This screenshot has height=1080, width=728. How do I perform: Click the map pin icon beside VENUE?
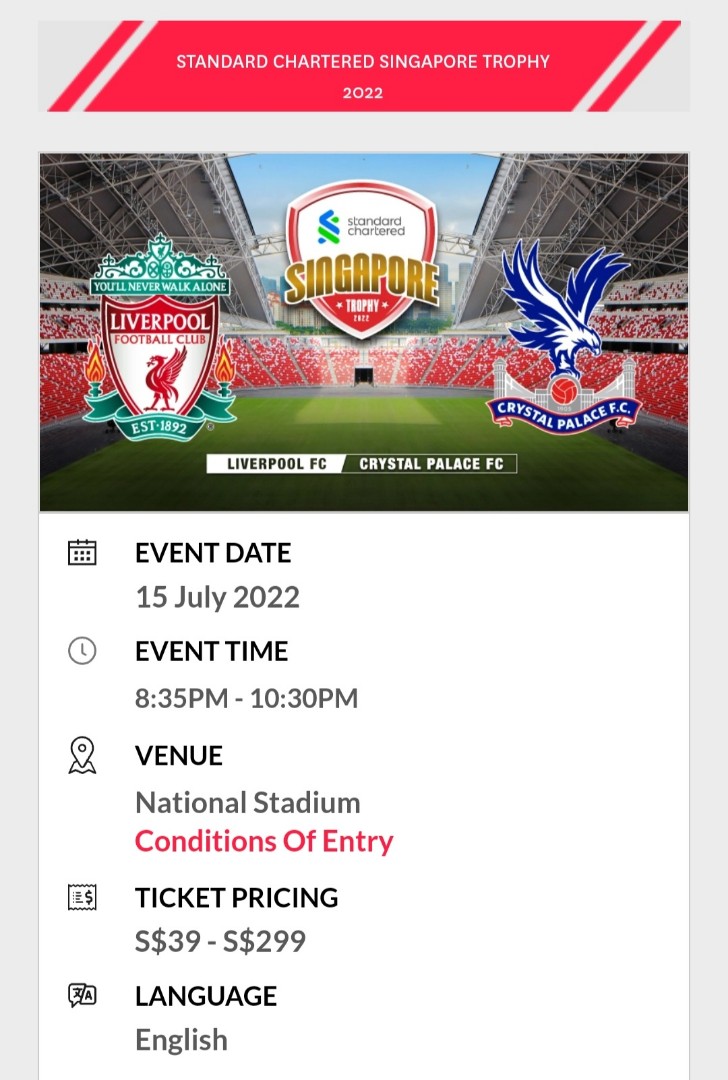pos(83,756)
